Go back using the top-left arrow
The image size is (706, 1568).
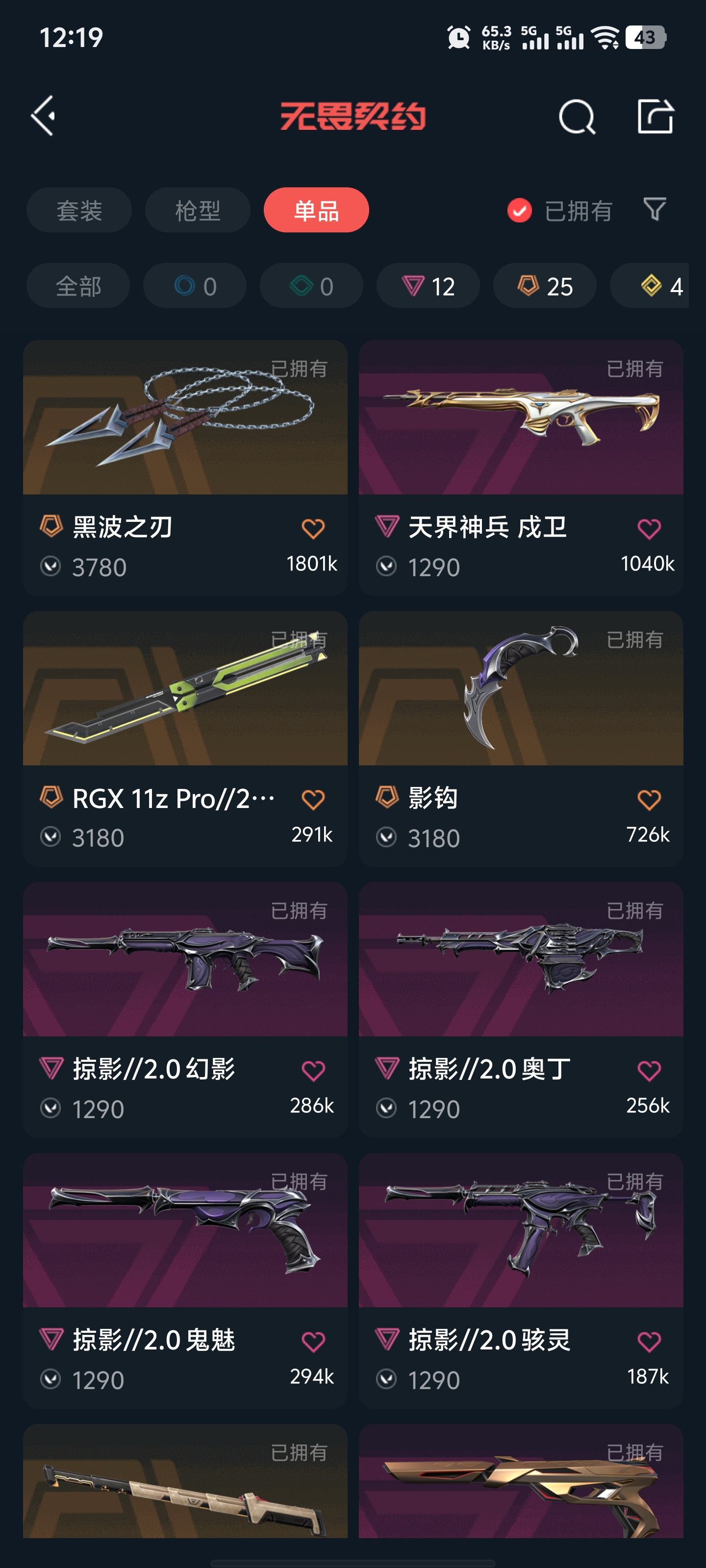pyautogui.click(x=44, y=116)
